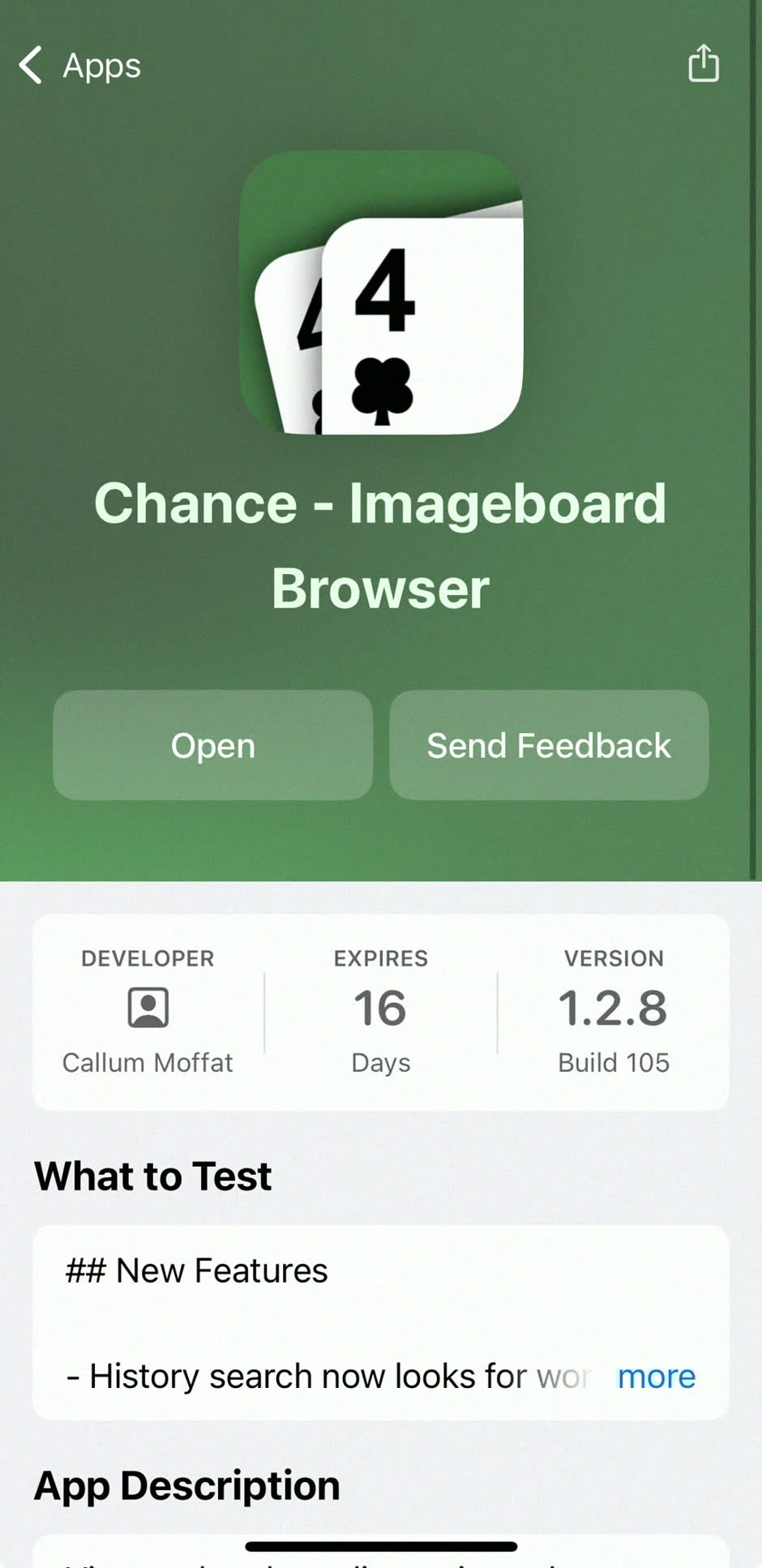Expand What to Test with more
This screenshot has width=762, height=1568.
point(656,1376)
